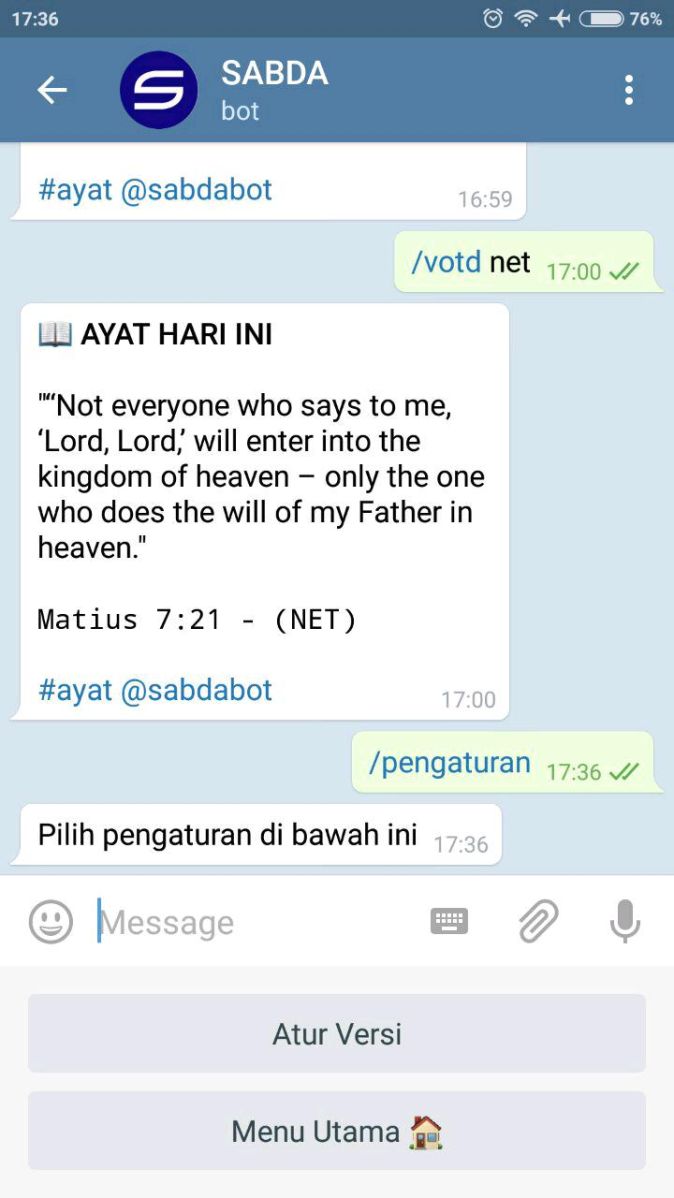This screenshot has height=1198, width=674.
Task: Attach a file with the paperclip
Action: click(x=539, y=921)
